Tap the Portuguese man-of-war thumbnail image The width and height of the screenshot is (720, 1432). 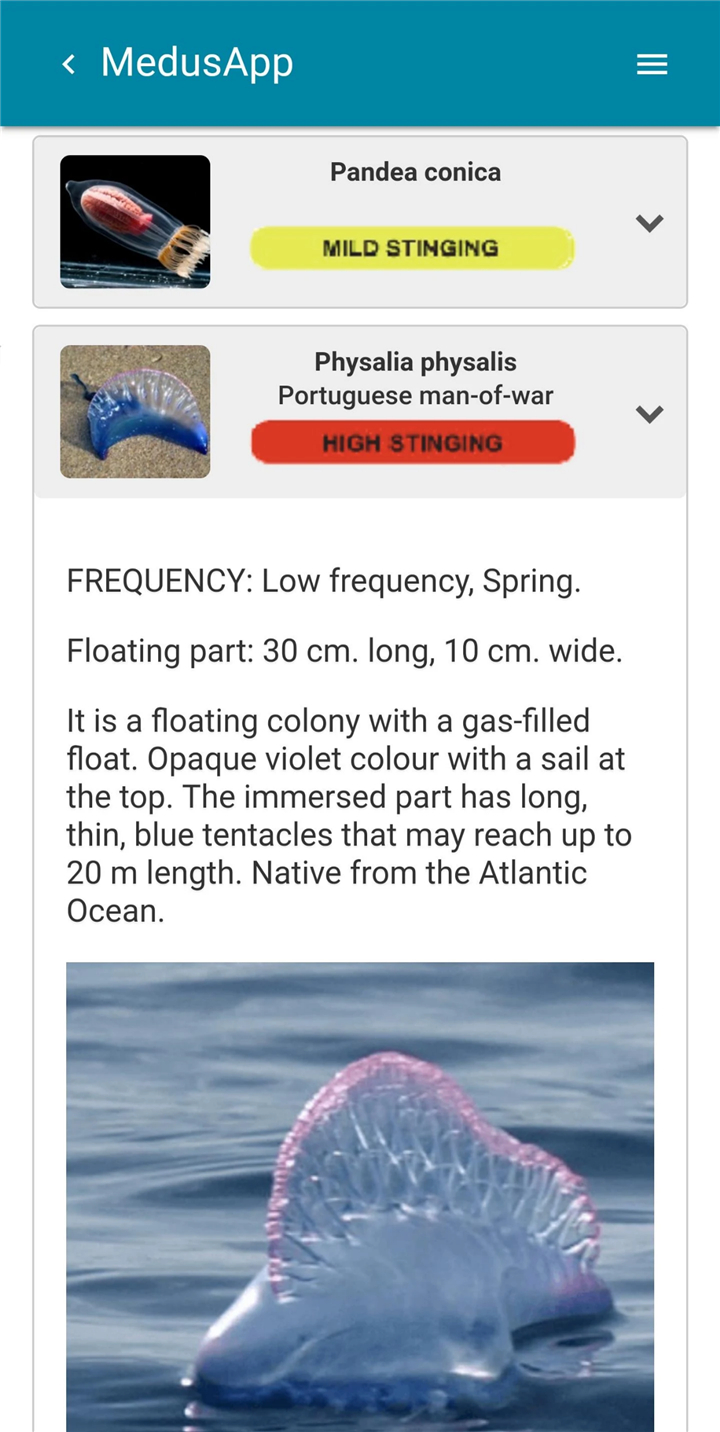135,412
